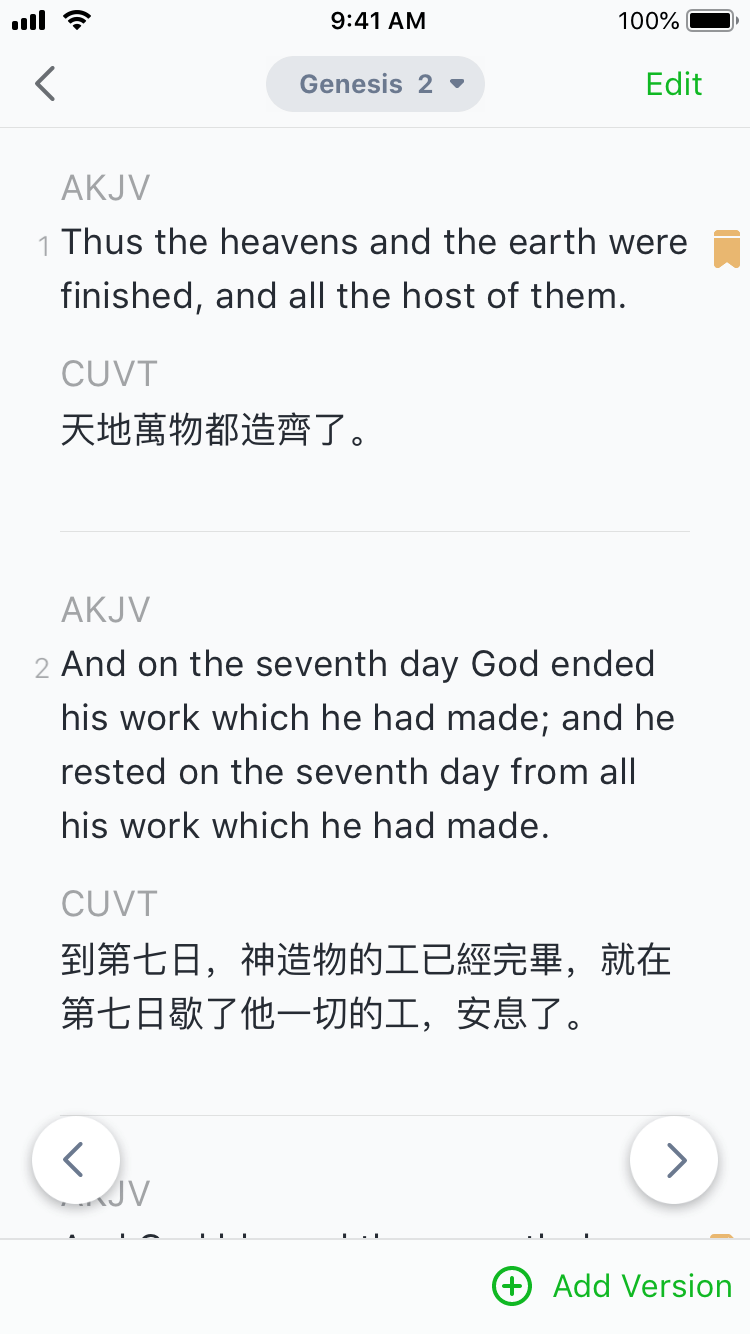Screen dimensions: 750x1334
Task: Tap Edit in the top bar
Action: (x=674, y=84)
